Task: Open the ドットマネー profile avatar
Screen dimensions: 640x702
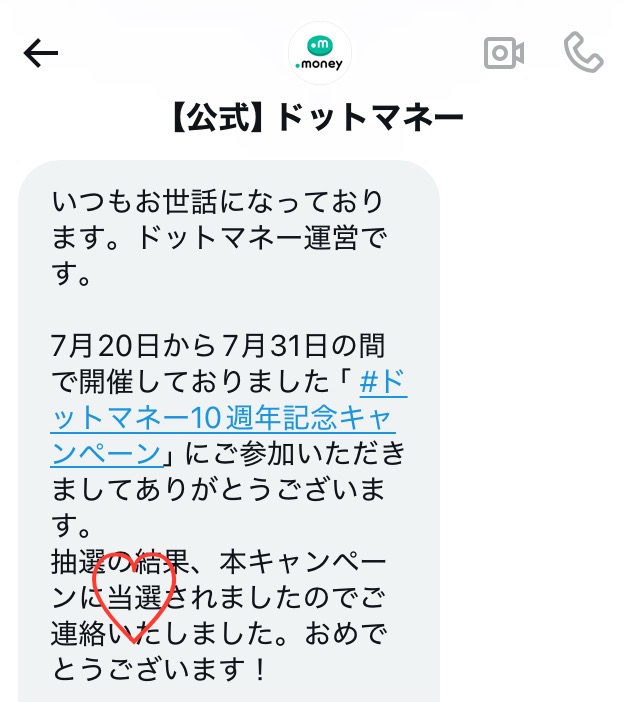Action: 319,52
